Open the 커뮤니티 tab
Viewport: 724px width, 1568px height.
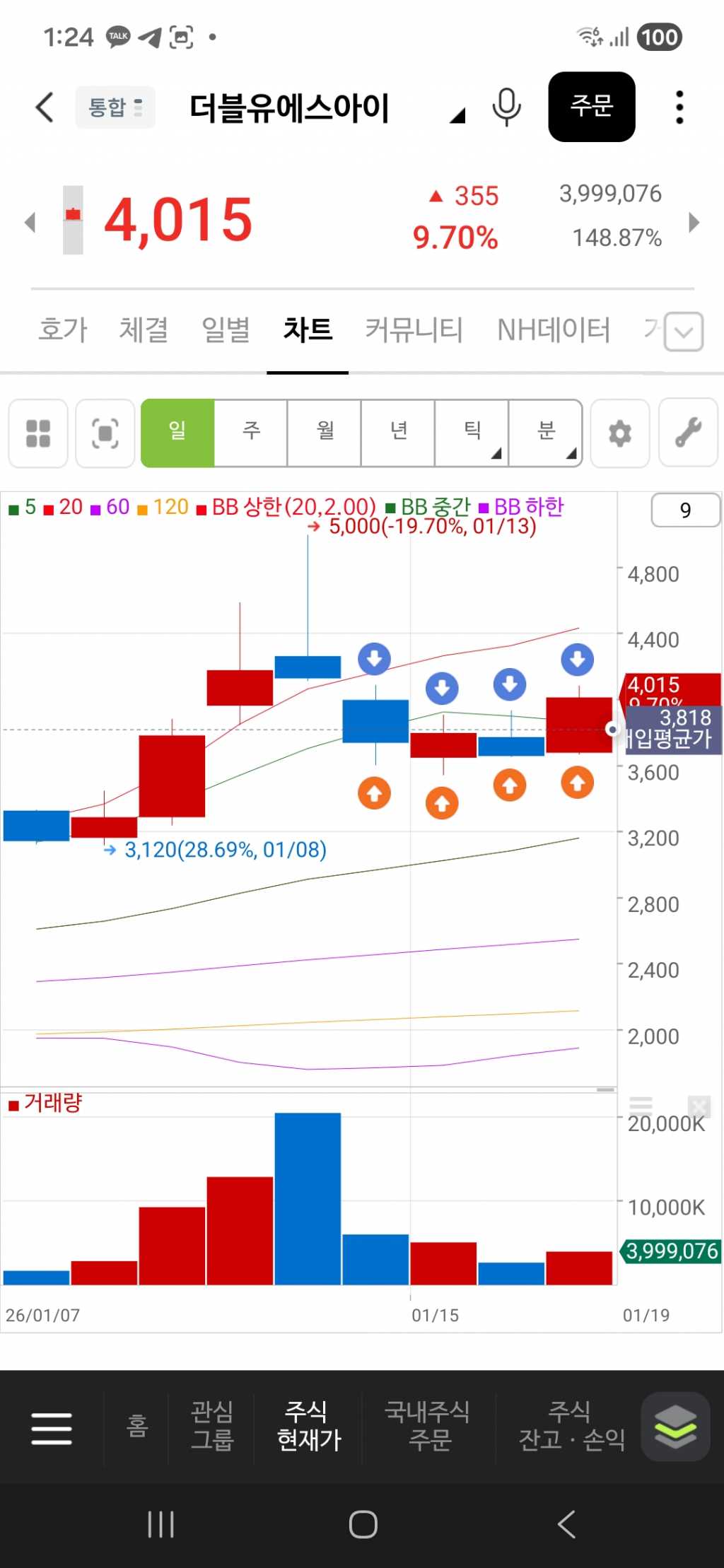414,329
